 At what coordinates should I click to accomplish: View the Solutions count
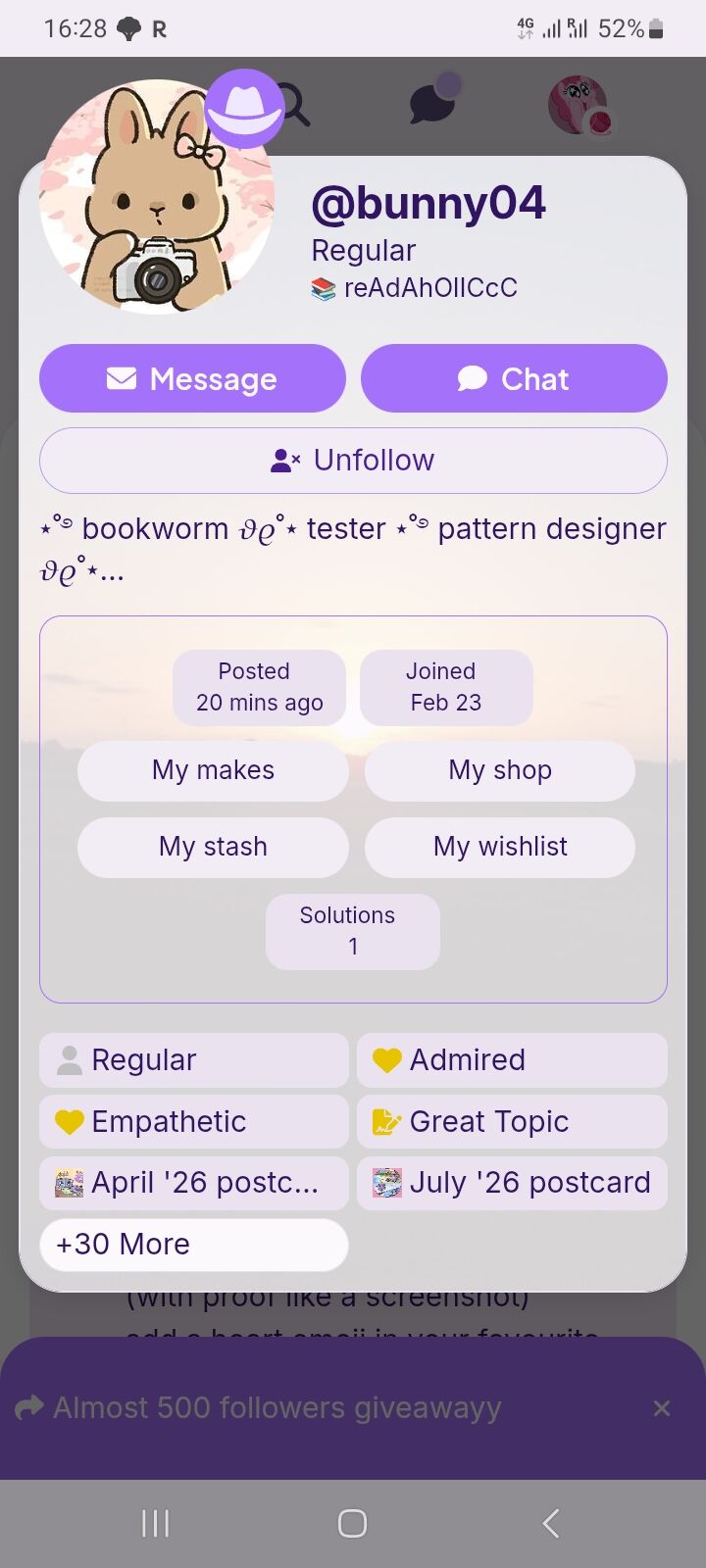(x=353, y=931)
